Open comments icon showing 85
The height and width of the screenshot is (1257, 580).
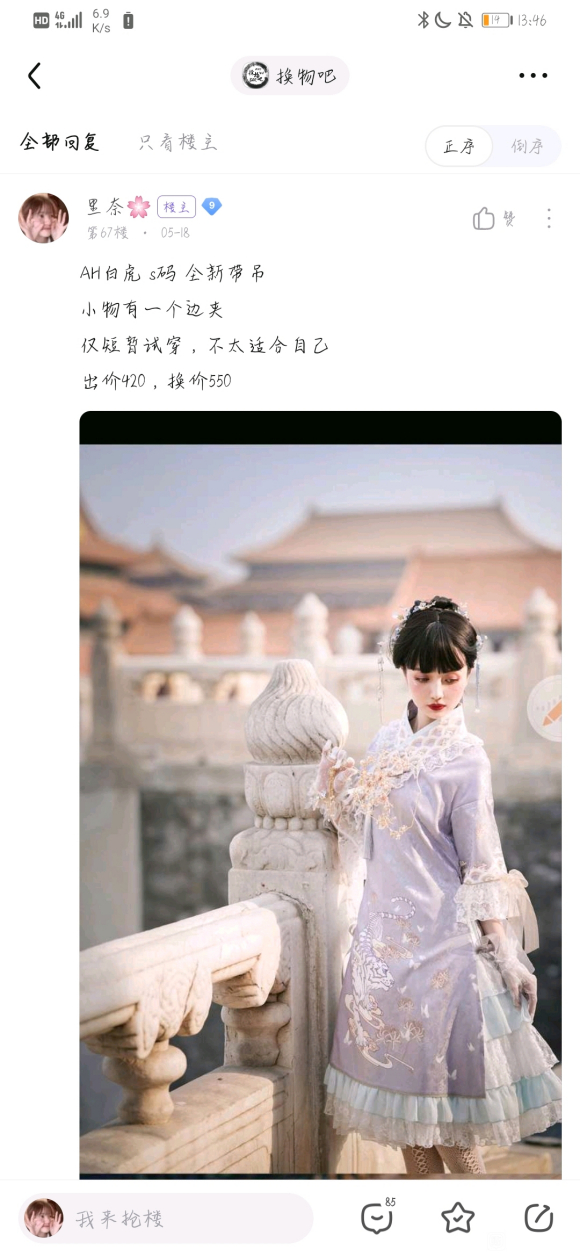pyautogui.click(x=377, y=1216)
